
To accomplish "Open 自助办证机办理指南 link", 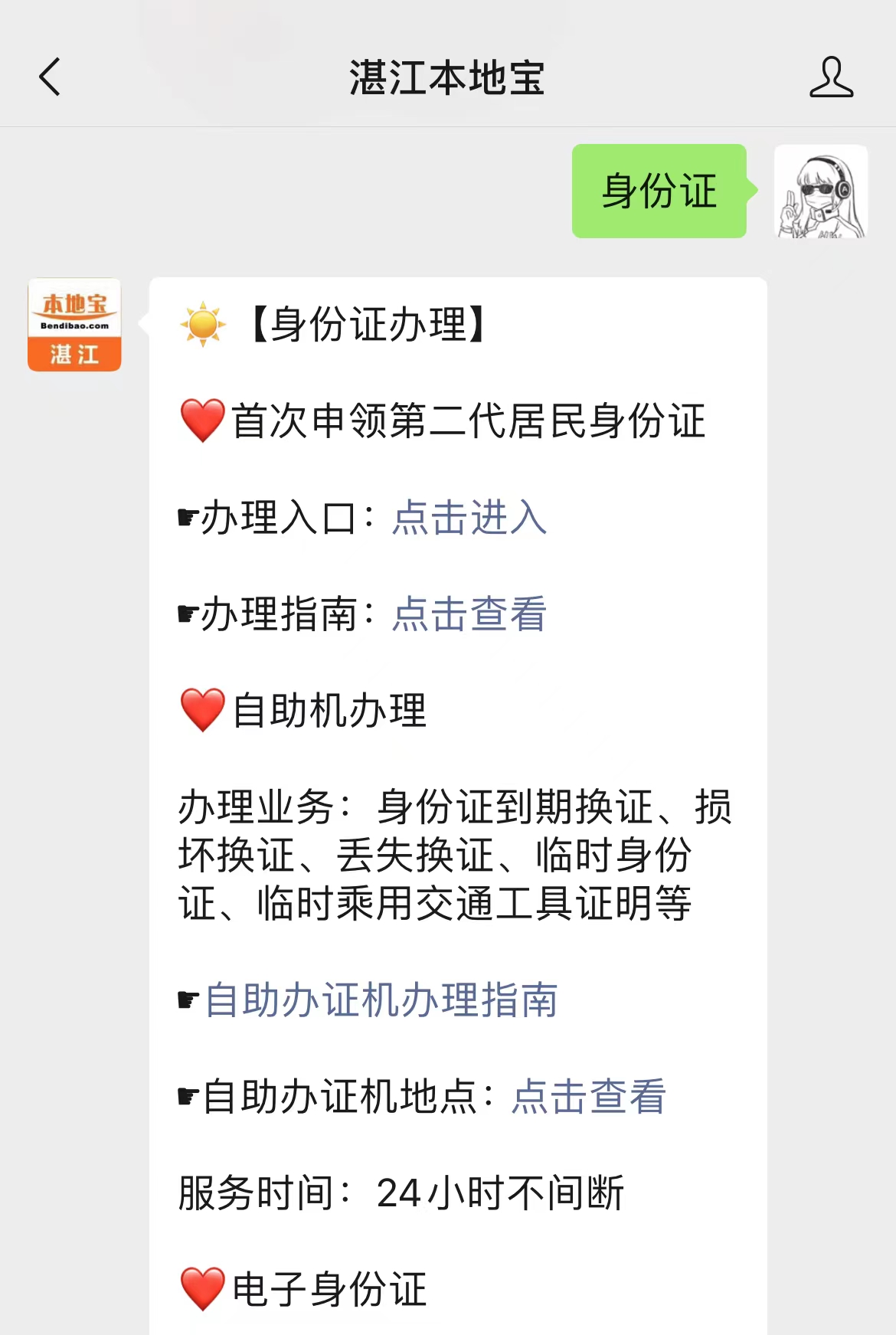I will tap(381, 1000).
